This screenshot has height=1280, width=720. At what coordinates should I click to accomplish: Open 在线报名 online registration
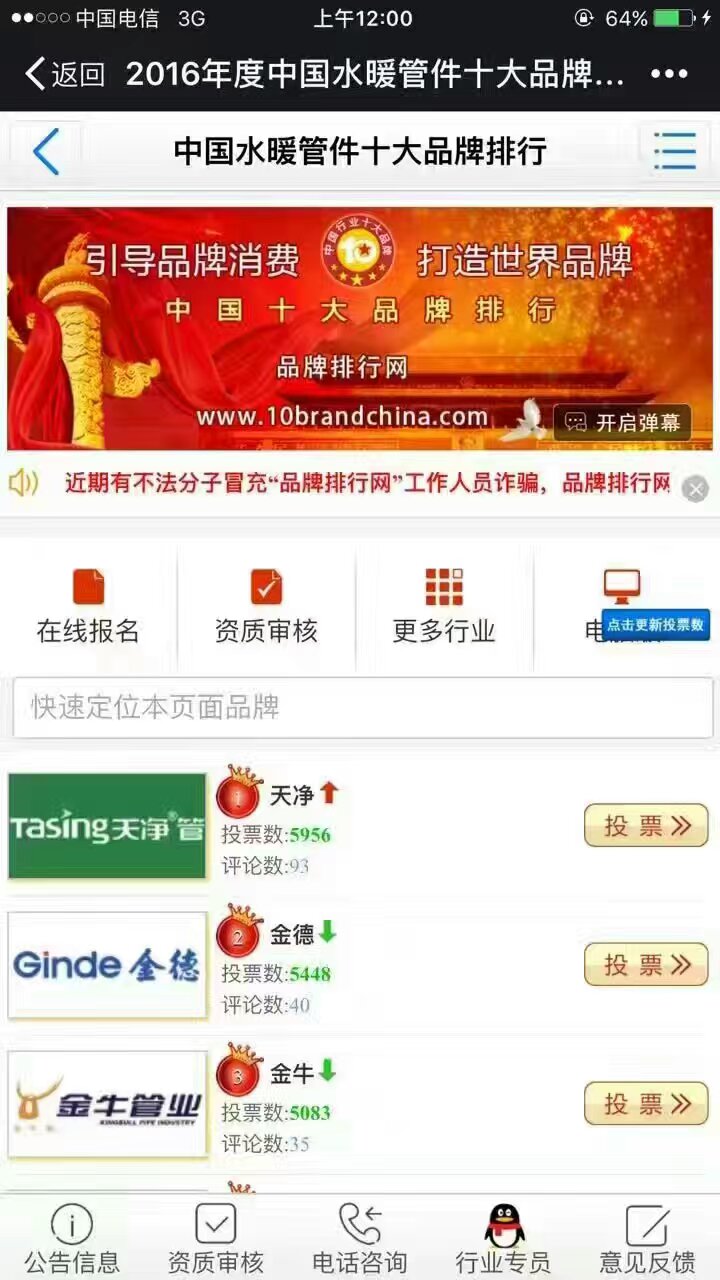tap(88, 606)
